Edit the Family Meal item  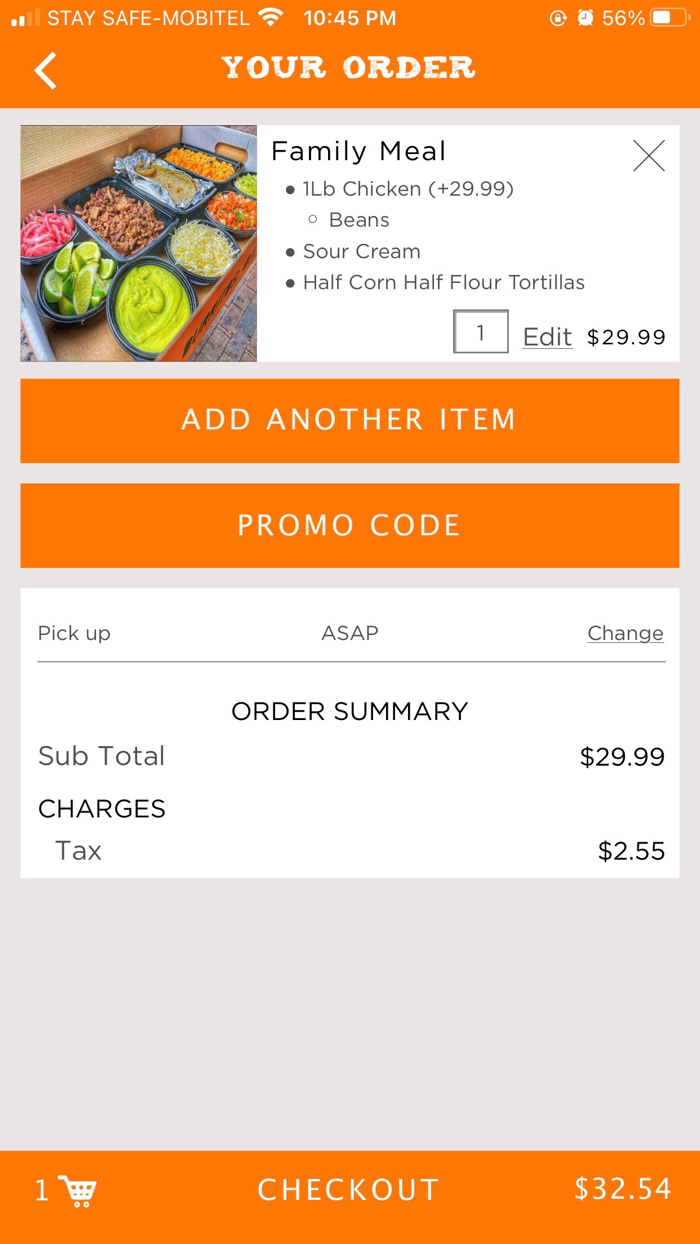pyautogui.click(x=547, y=337)
